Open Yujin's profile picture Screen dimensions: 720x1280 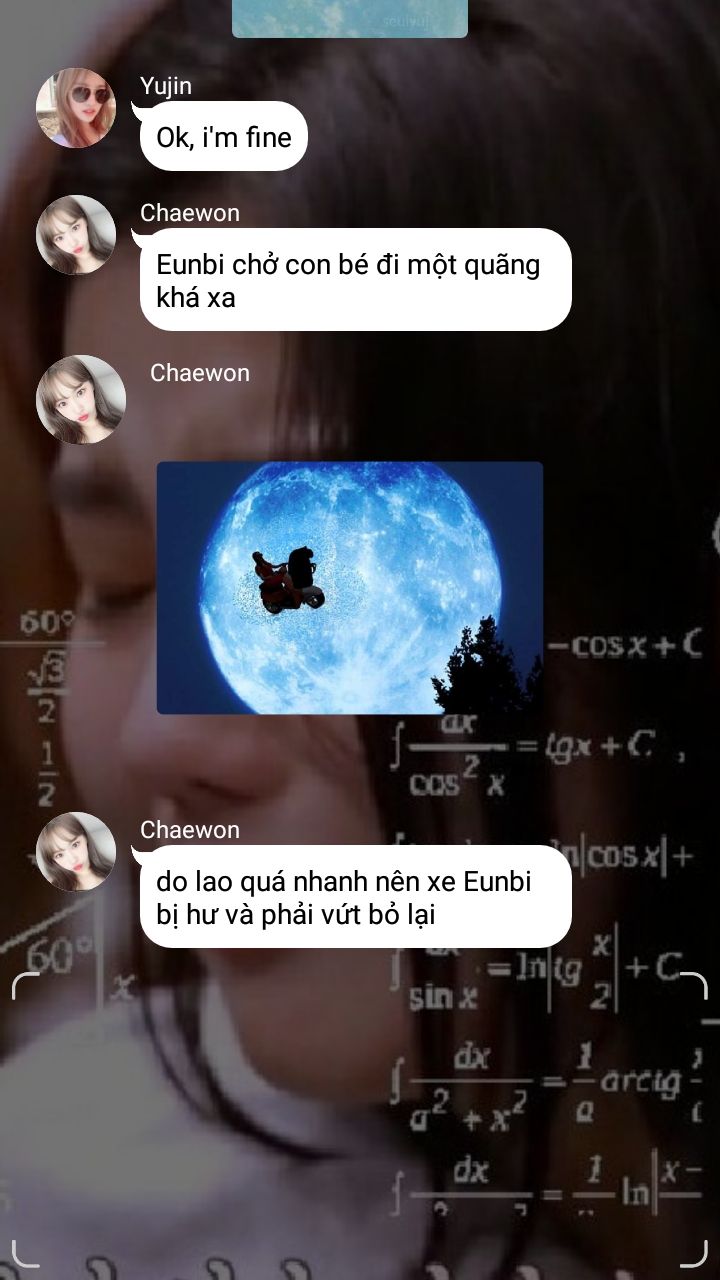click(x=76, y=108)
